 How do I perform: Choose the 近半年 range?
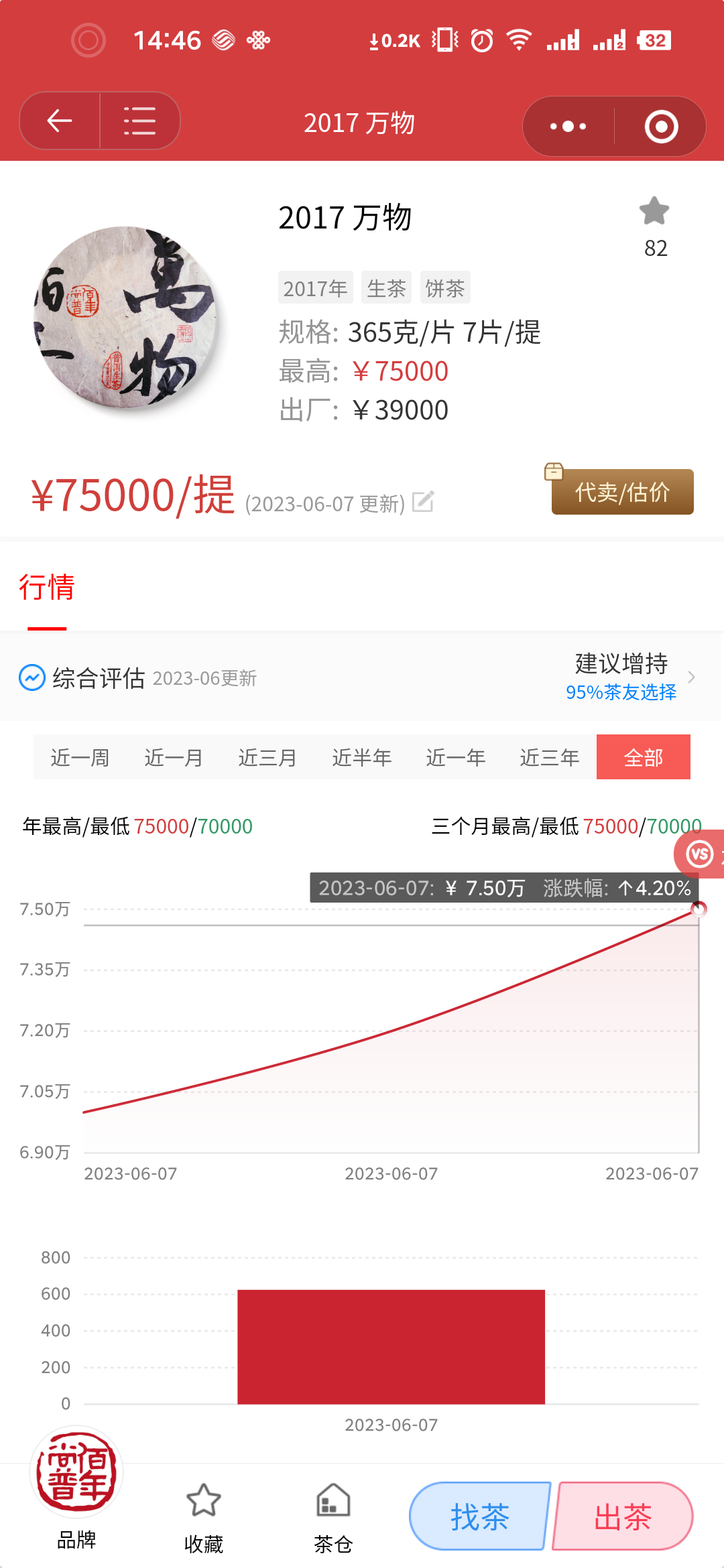pyautogui.click(x=362, y=757)
